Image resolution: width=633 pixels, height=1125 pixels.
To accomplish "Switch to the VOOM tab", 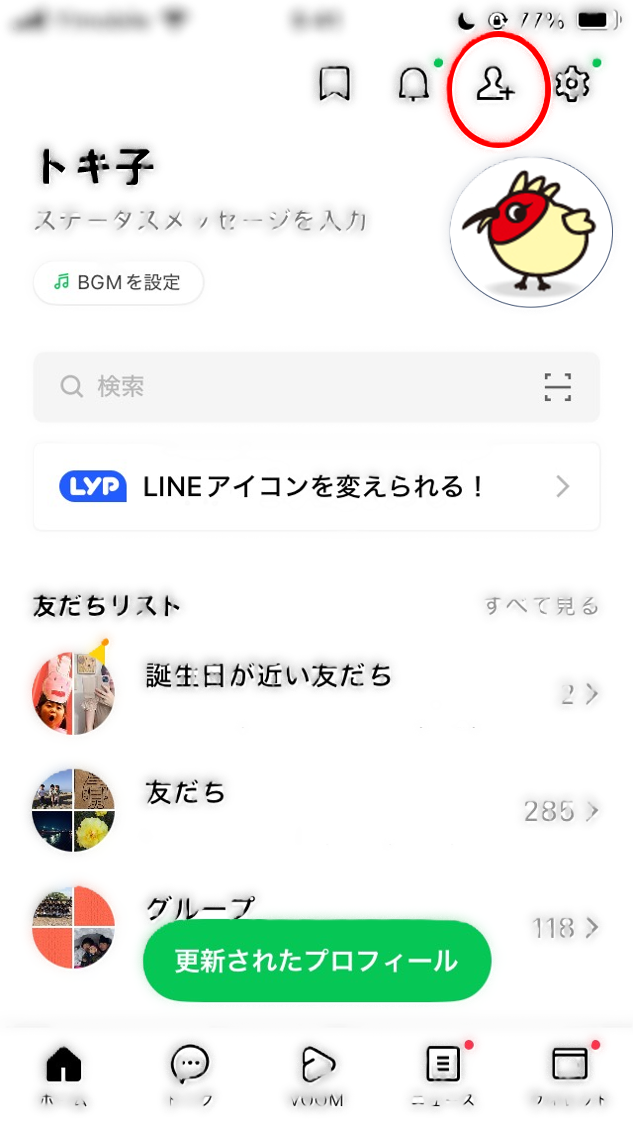I will 317,1075.
